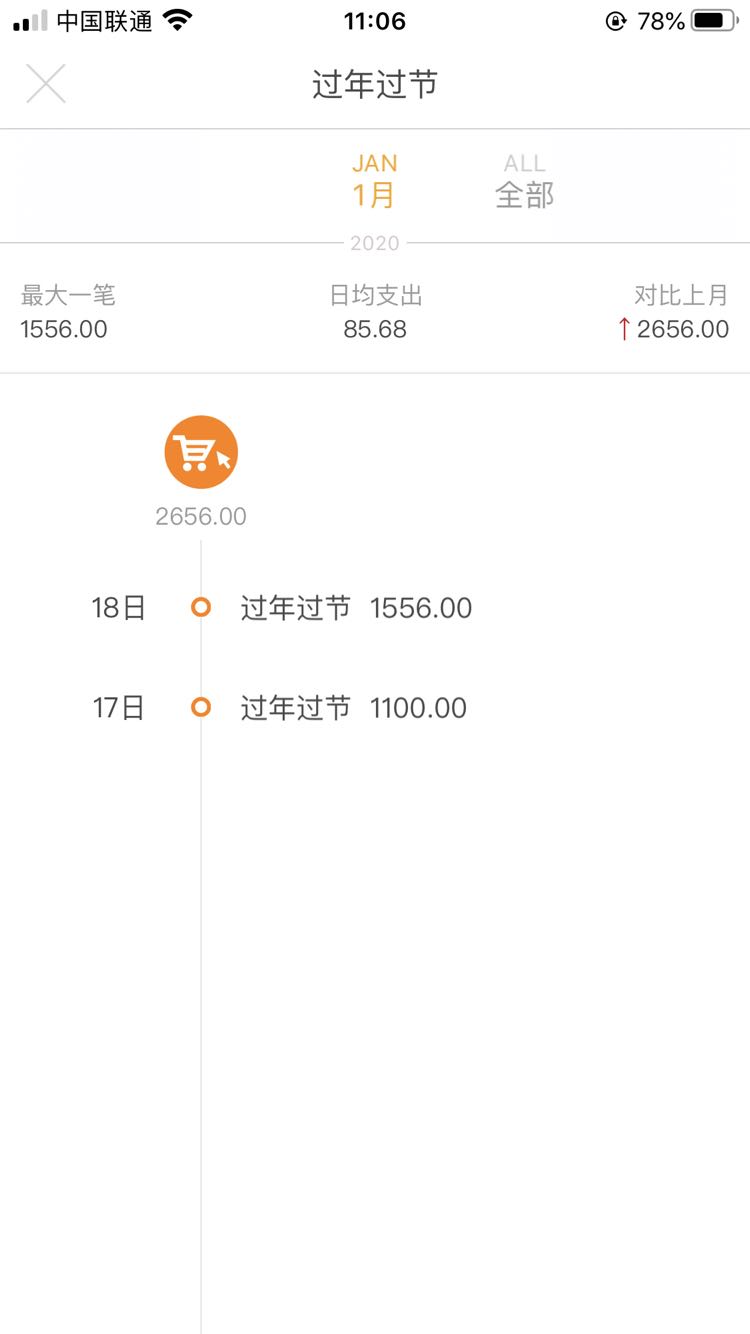This screenshot has width=750, height=1334.
Task: Open the 18日 entry of 1556.00
Action: 375,608
